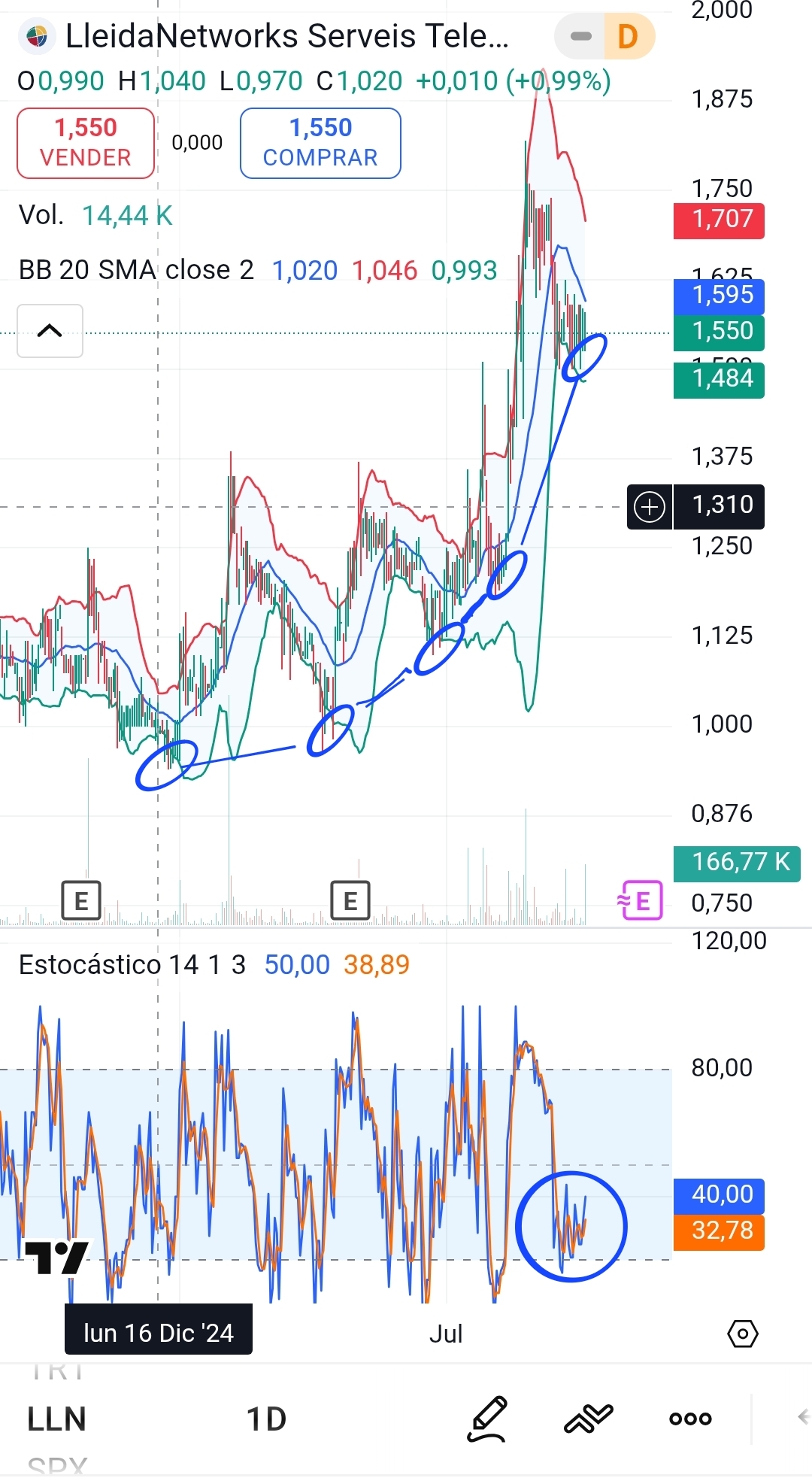Open the three-dot more options menu

click(x=690, y=1419)
